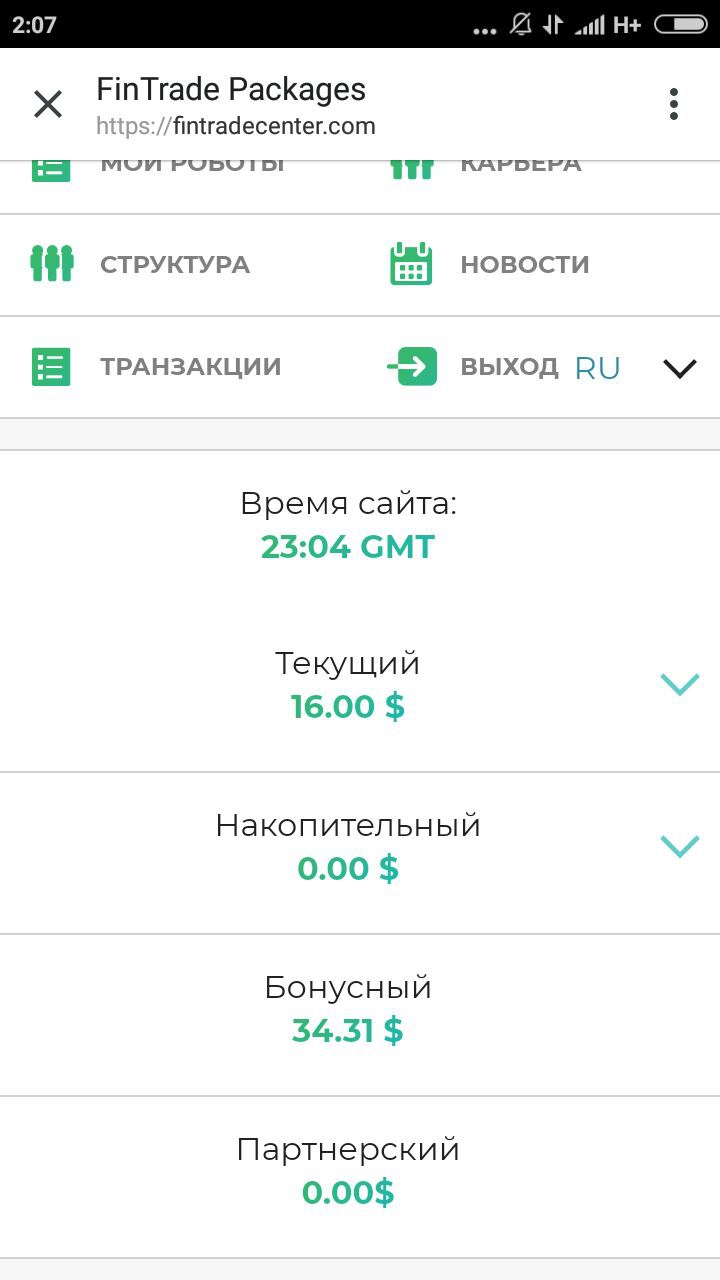This screenshot has height=1280, width=720.
Task: Expand the Накопительный balance details
Action: pyautogui.click(x=679, y=847)
